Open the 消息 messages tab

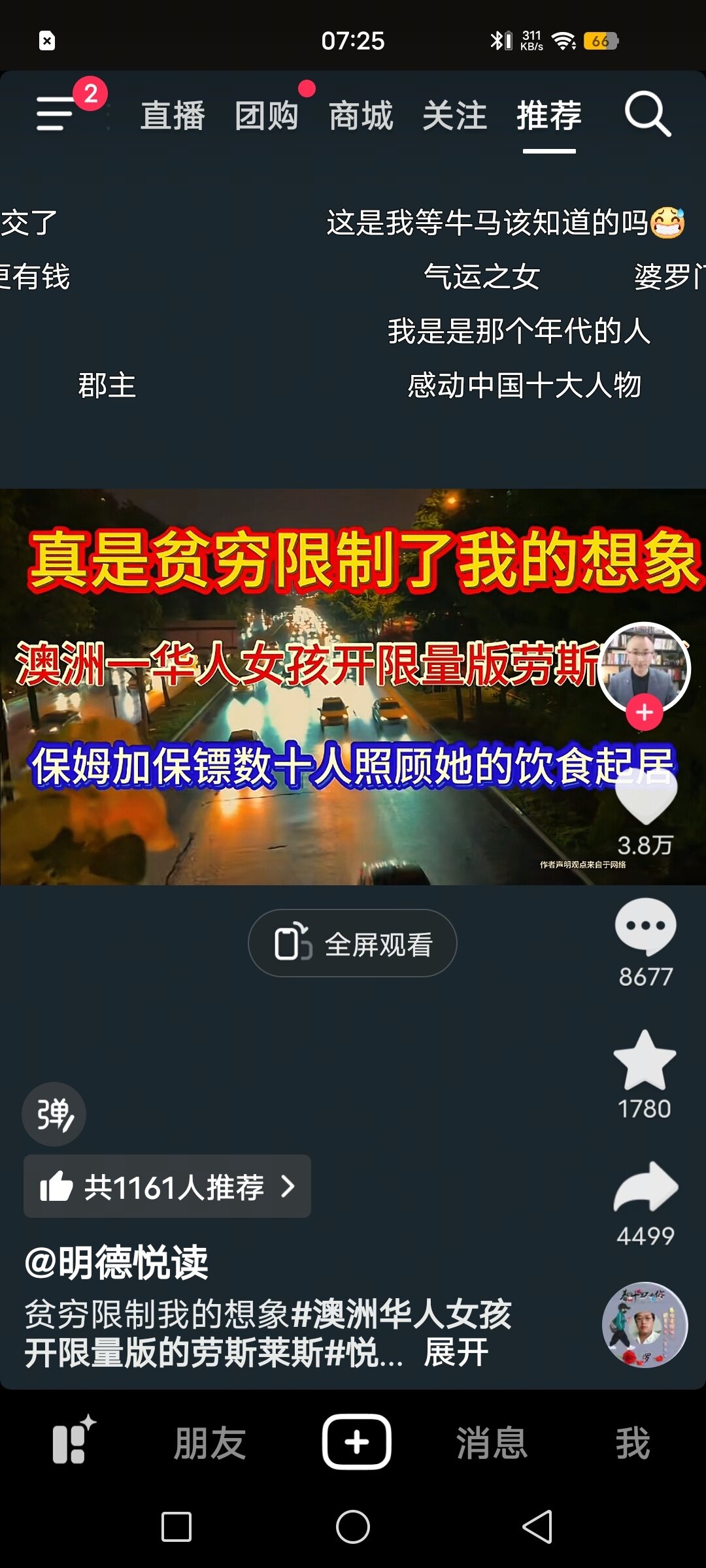(x=492, y=1443)
